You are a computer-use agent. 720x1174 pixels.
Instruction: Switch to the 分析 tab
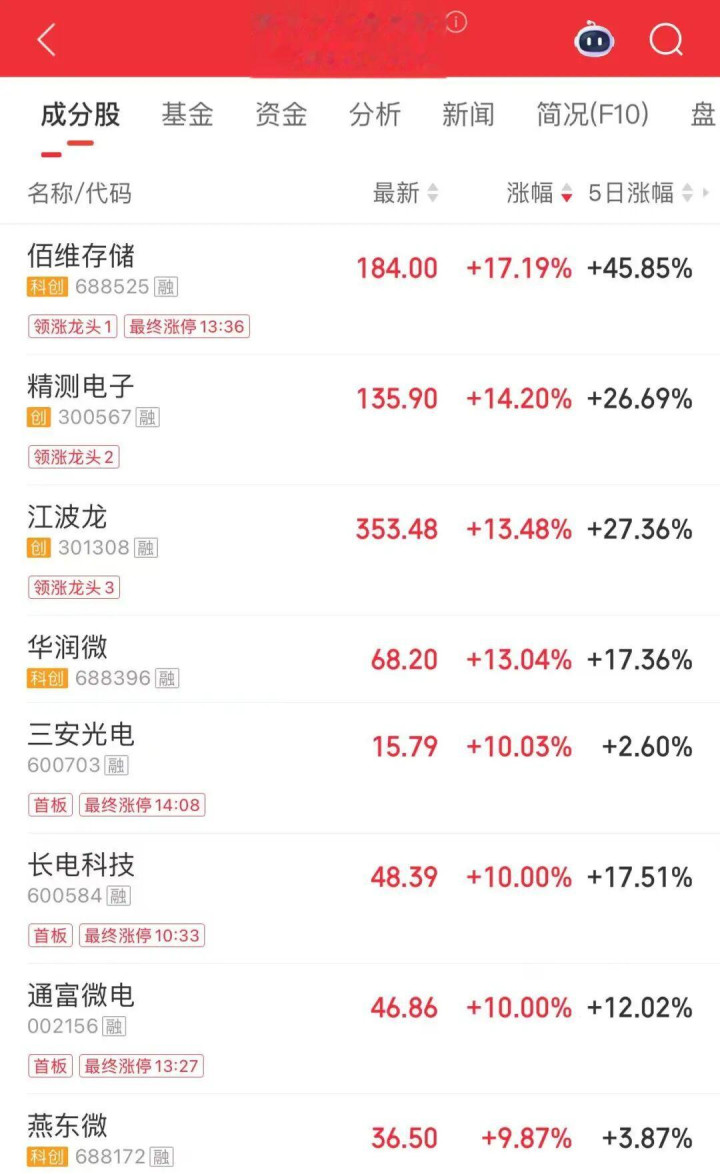click(x=374, y=115)
